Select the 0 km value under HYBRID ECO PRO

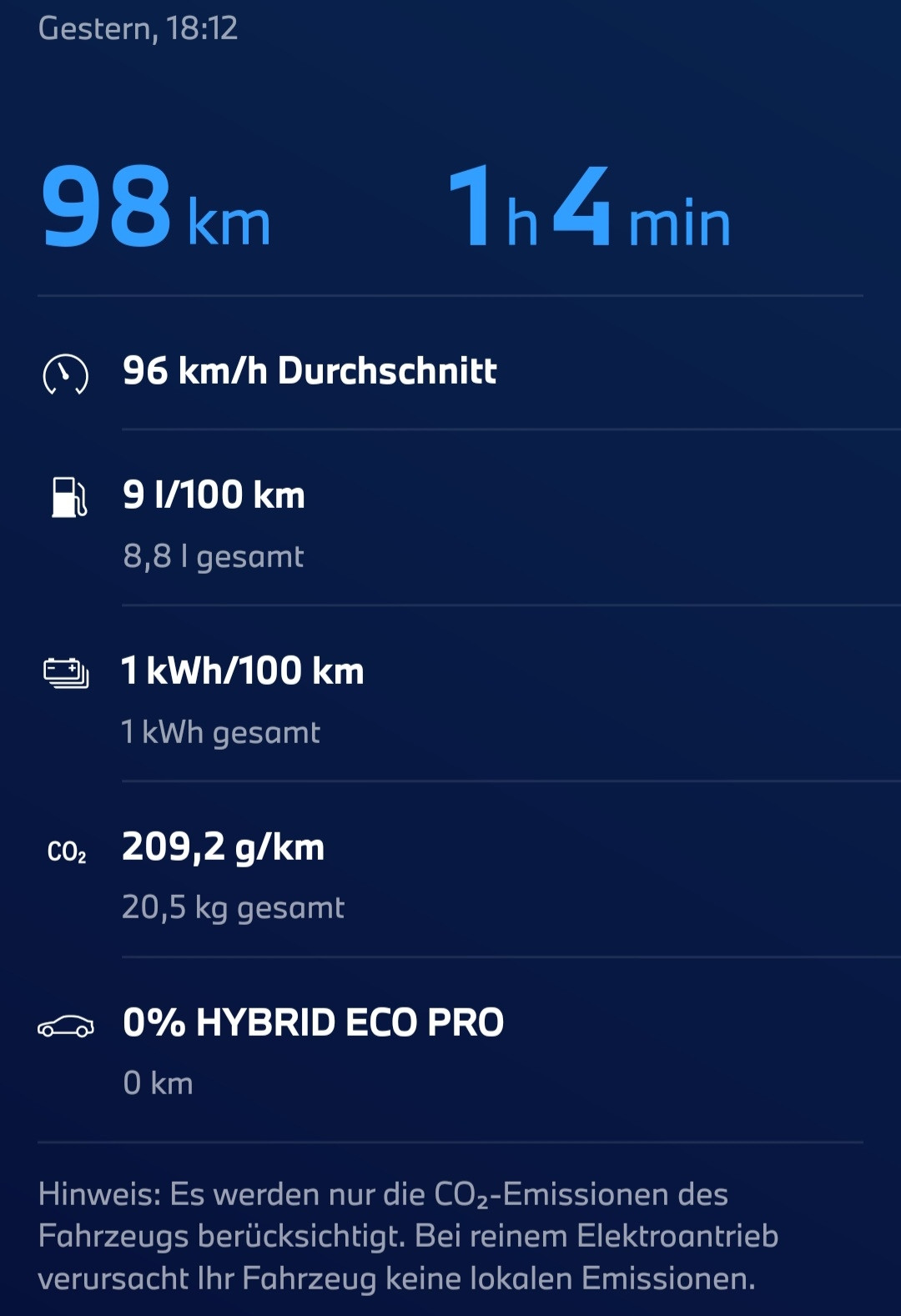[157, 1082]
